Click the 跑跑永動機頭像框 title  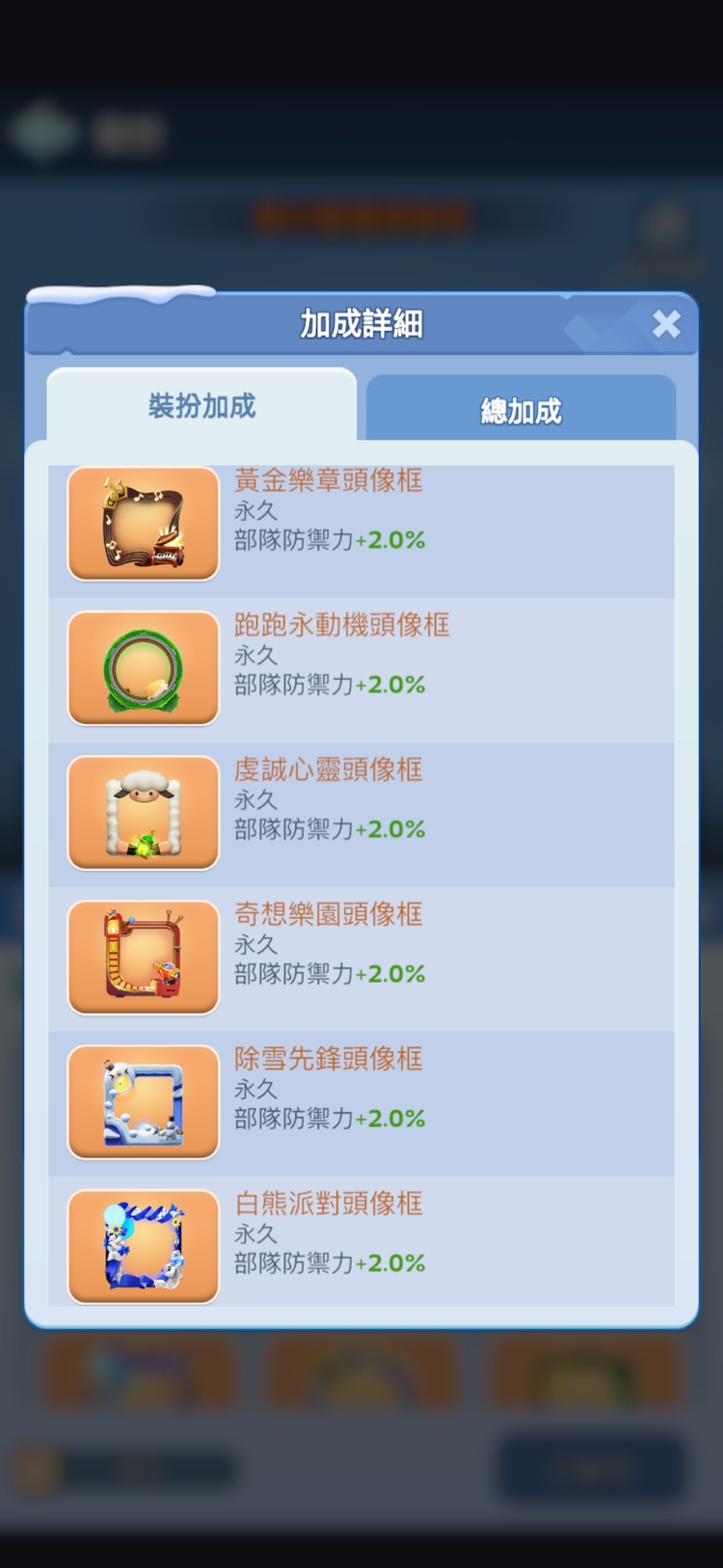341,625
